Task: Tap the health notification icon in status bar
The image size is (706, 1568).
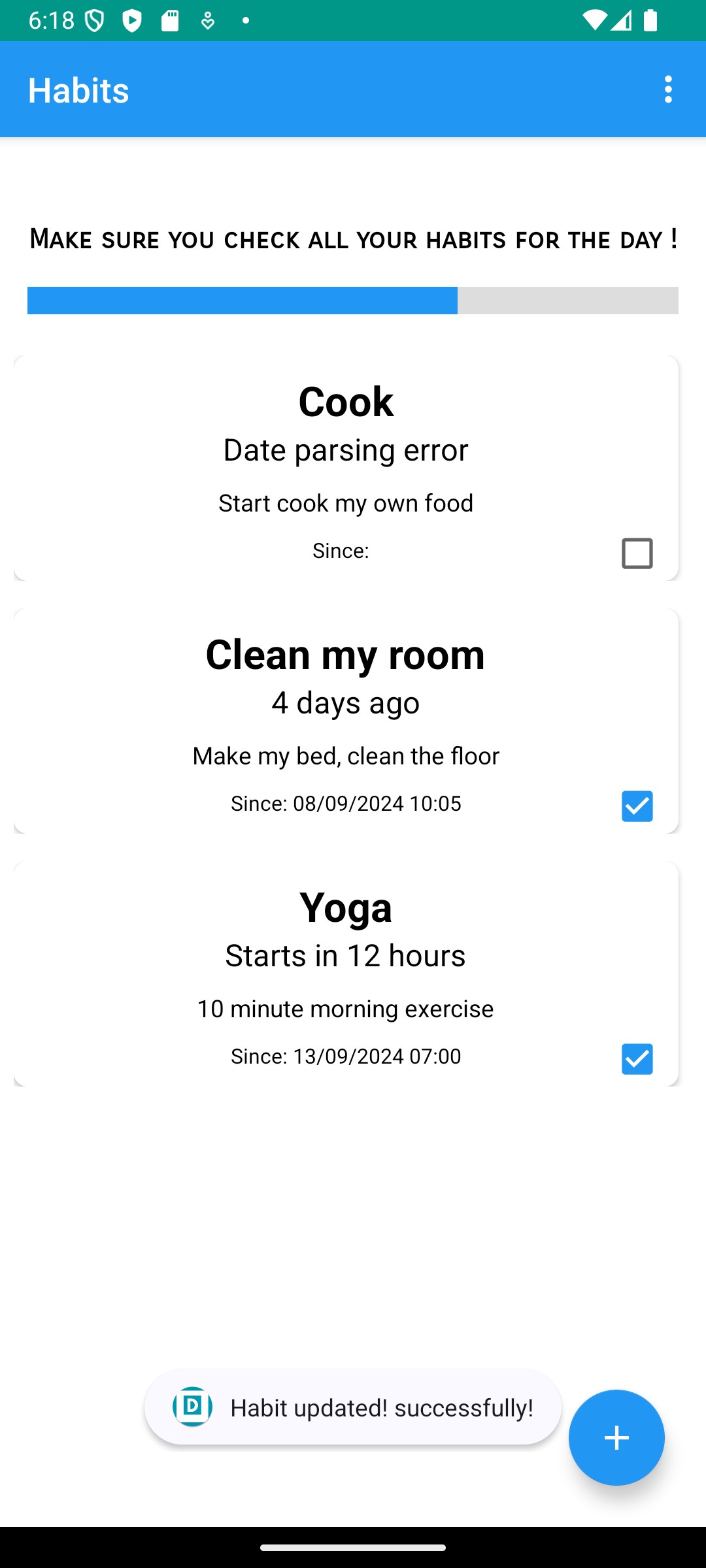Action: coord(207,20)
